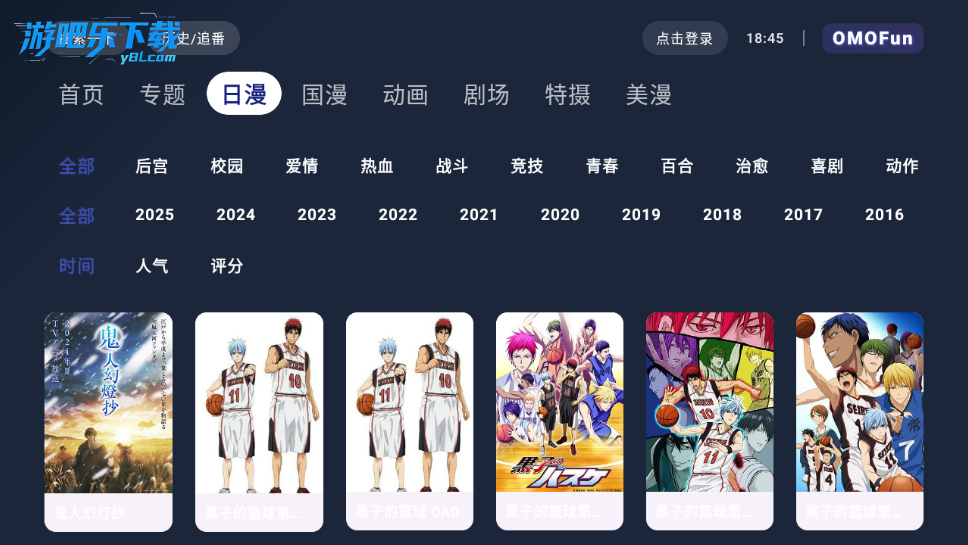Sort results by 人气
Image resolution: width=968 pixels, height=545 pixels.
(x=152, y=266)
